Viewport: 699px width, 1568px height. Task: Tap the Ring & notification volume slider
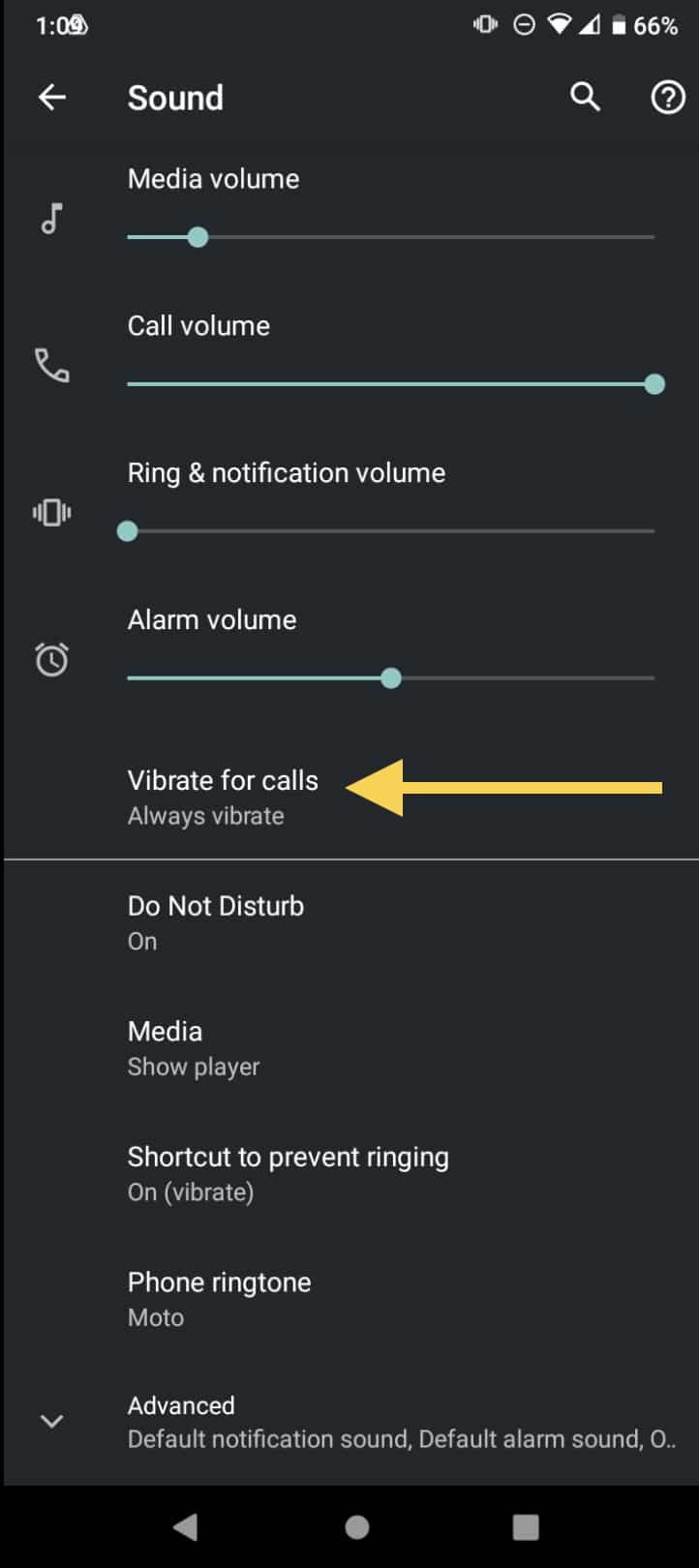click(x=391, y=531)
